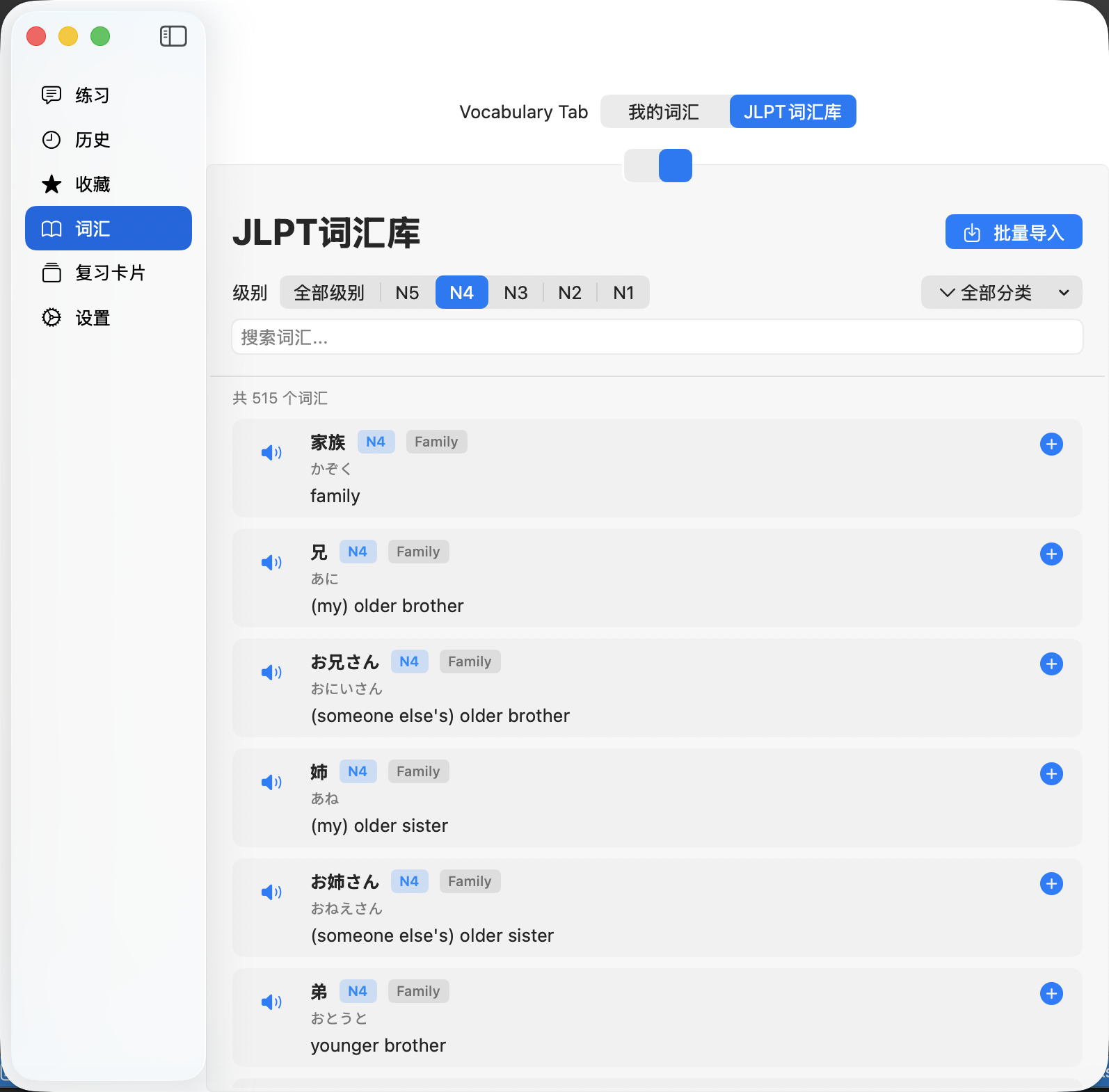The width and height of the screenshot is (1109, 1092).
Task: Switch to the 我的词汇 tab
Action: tap(664, 112)
